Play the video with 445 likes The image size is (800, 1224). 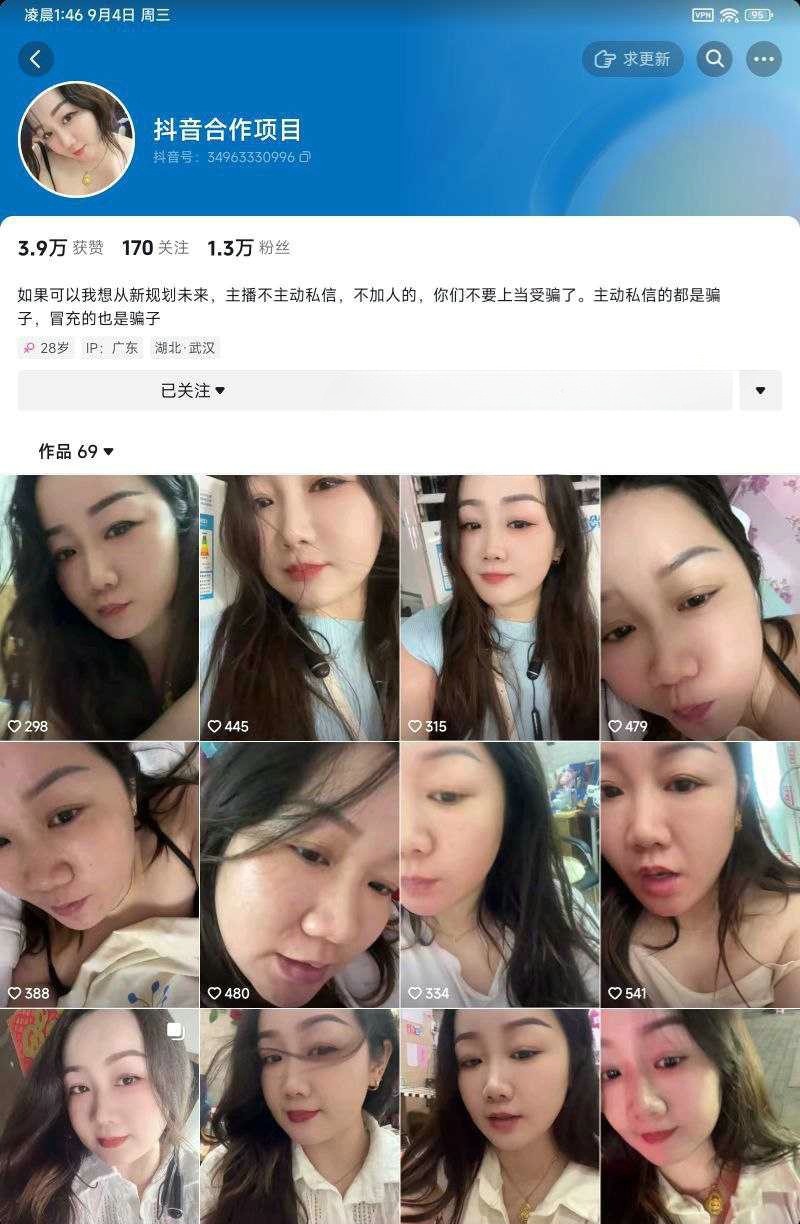[299, 607]
